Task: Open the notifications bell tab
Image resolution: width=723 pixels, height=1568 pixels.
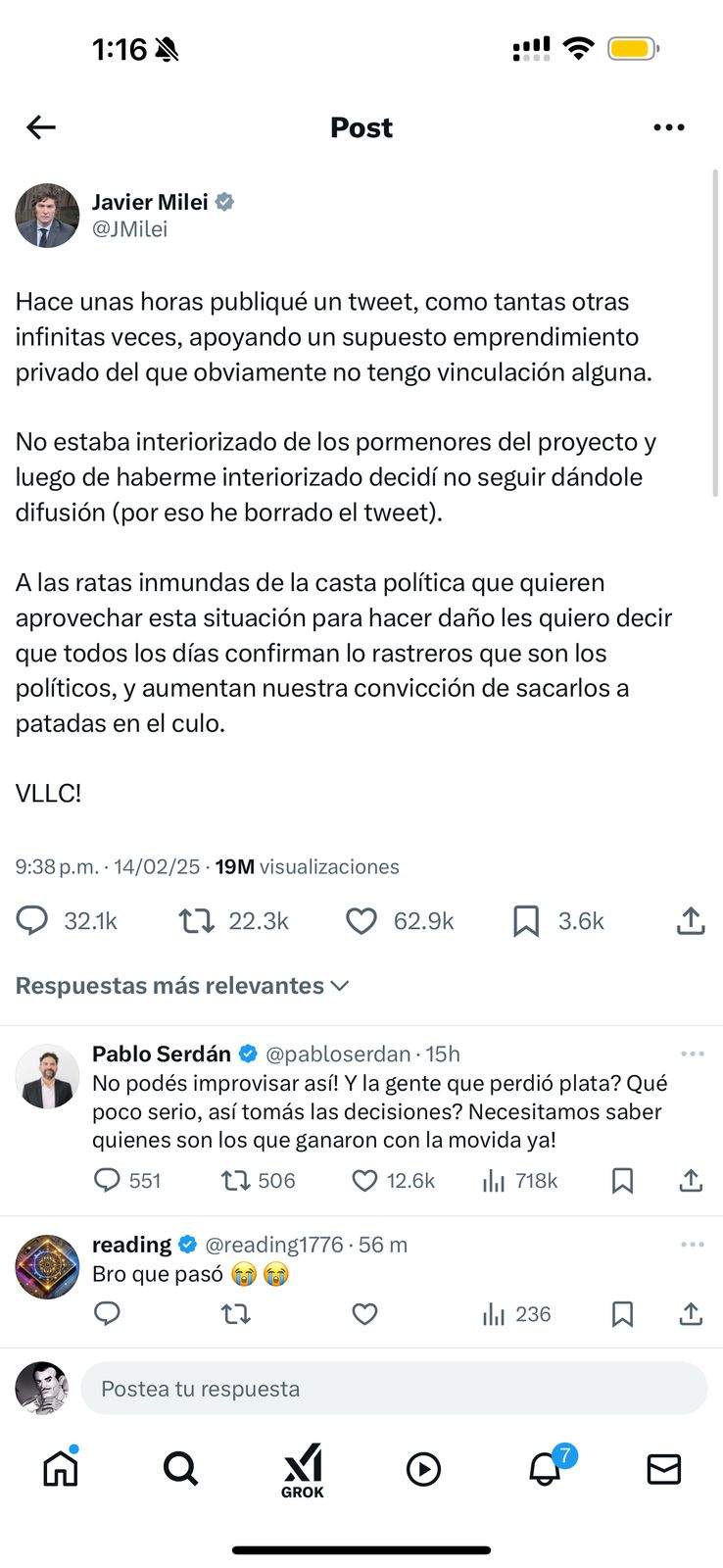Action: [x=545, y=1468]
